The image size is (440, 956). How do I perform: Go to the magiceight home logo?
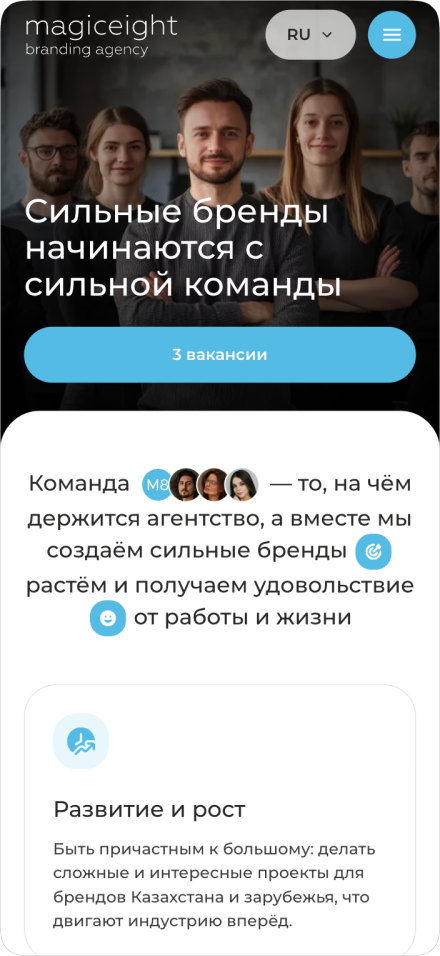(x=101, y=35)
